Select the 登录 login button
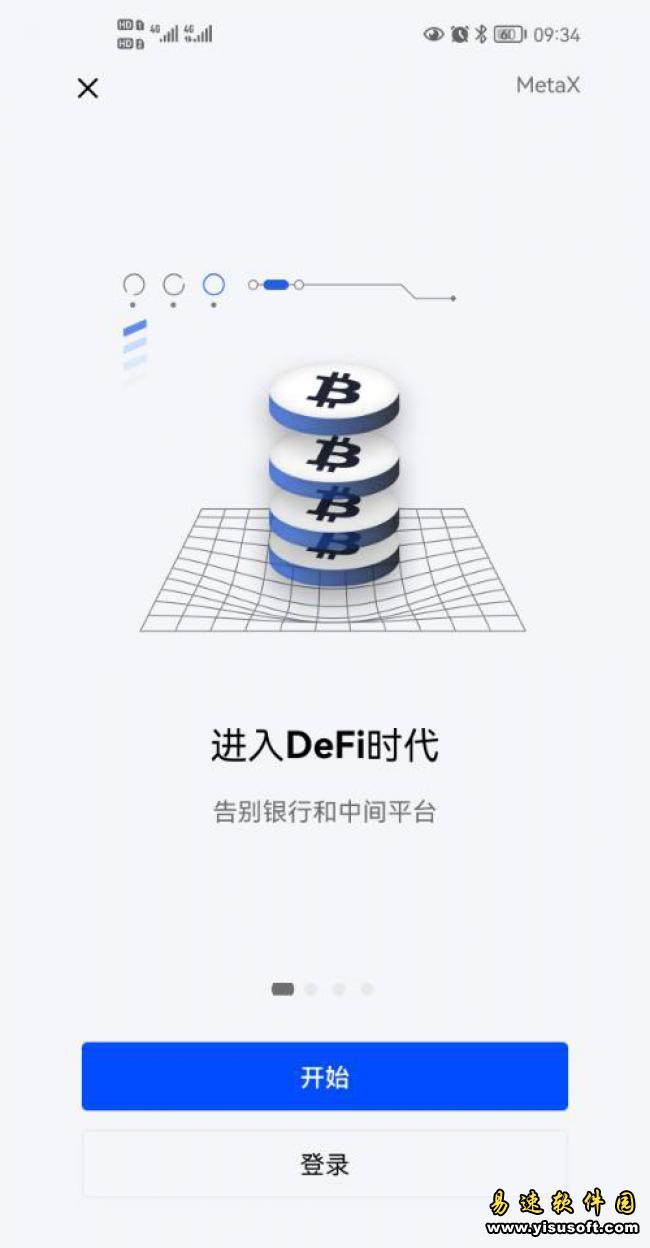Screen dimensions: 650x1248 [x=325, y=1164]
